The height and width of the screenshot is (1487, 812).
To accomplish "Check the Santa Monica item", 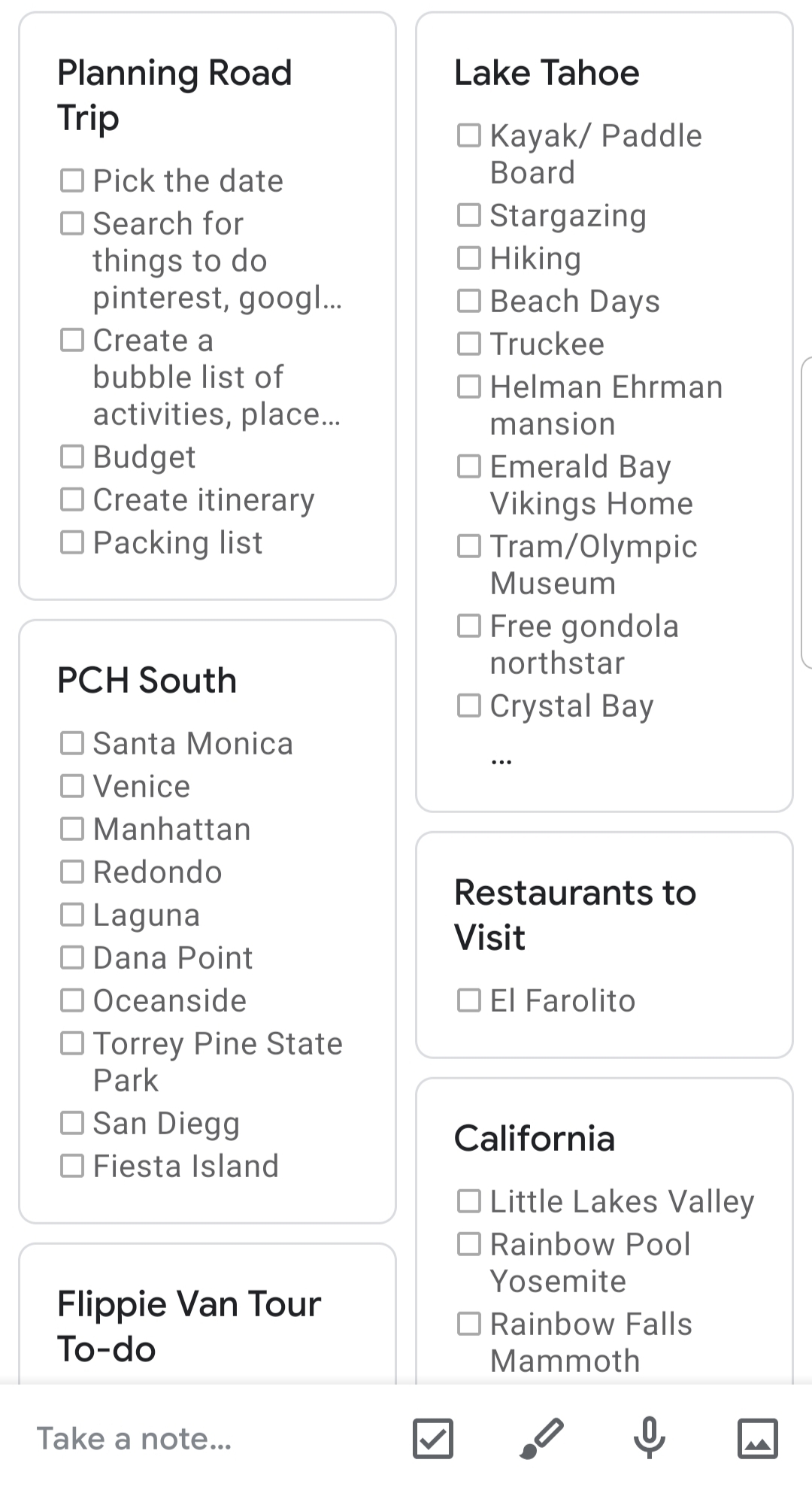I will (72, 742).
